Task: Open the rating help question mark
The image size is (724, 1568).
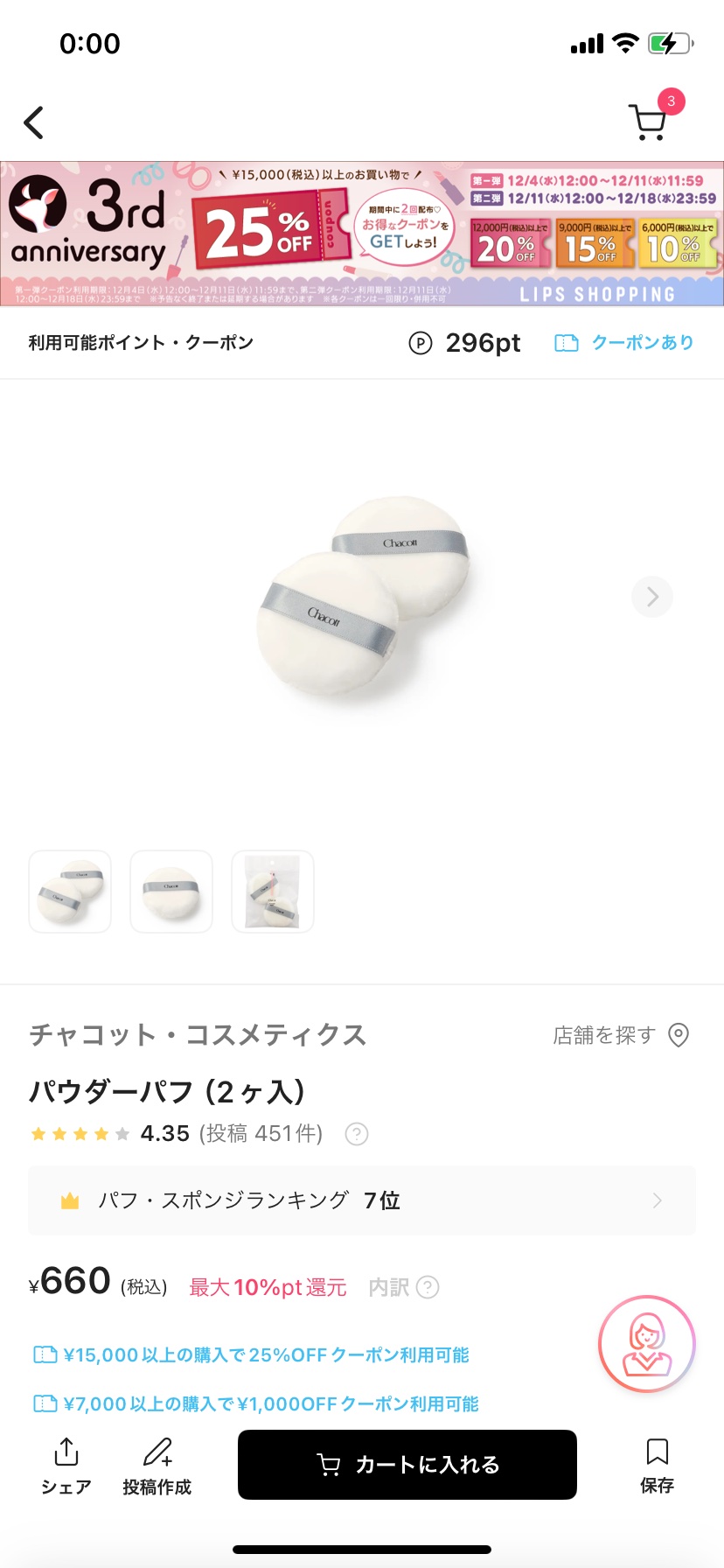Action: coord(357,1134)
